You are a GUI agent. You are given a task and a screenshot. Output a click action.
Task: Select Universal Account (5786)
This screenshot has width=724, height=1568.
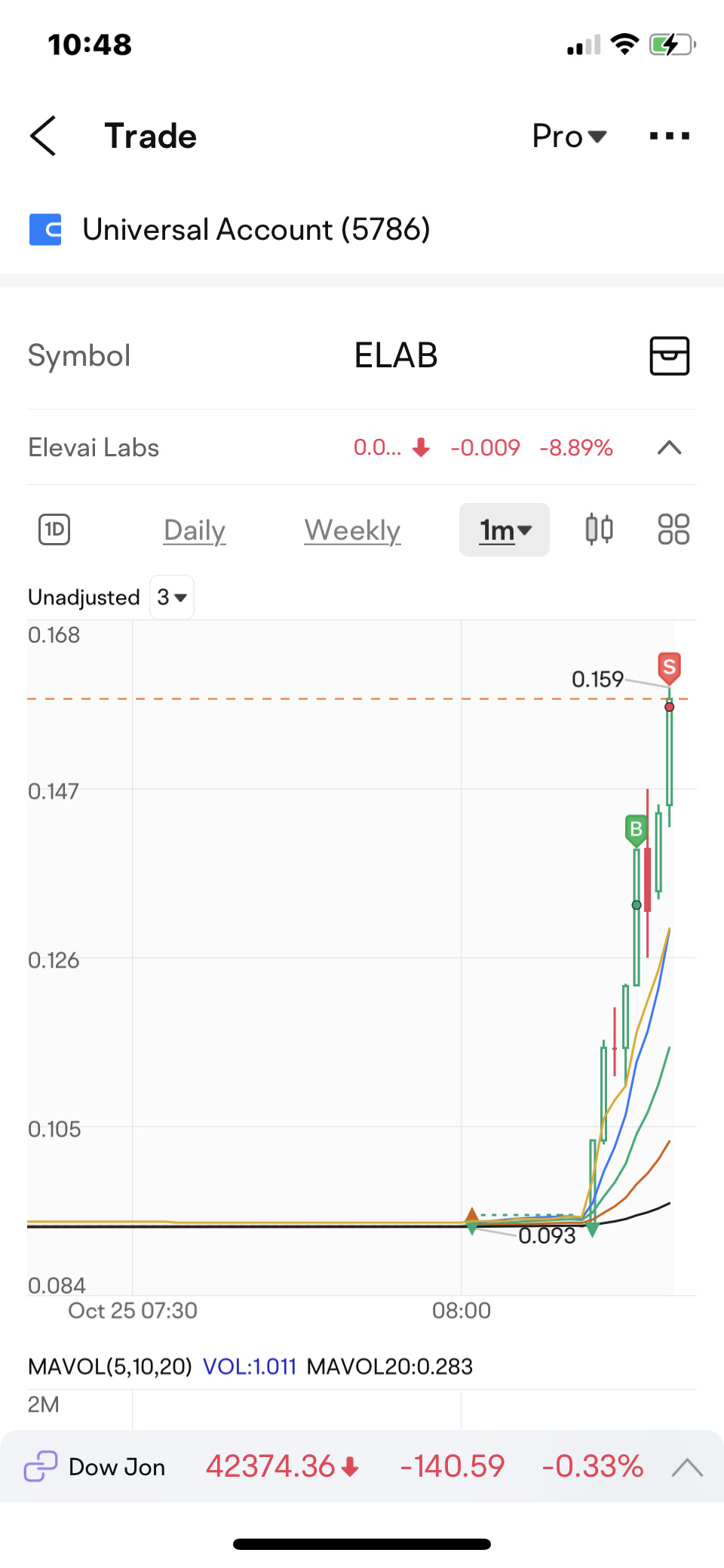point(230,229)
